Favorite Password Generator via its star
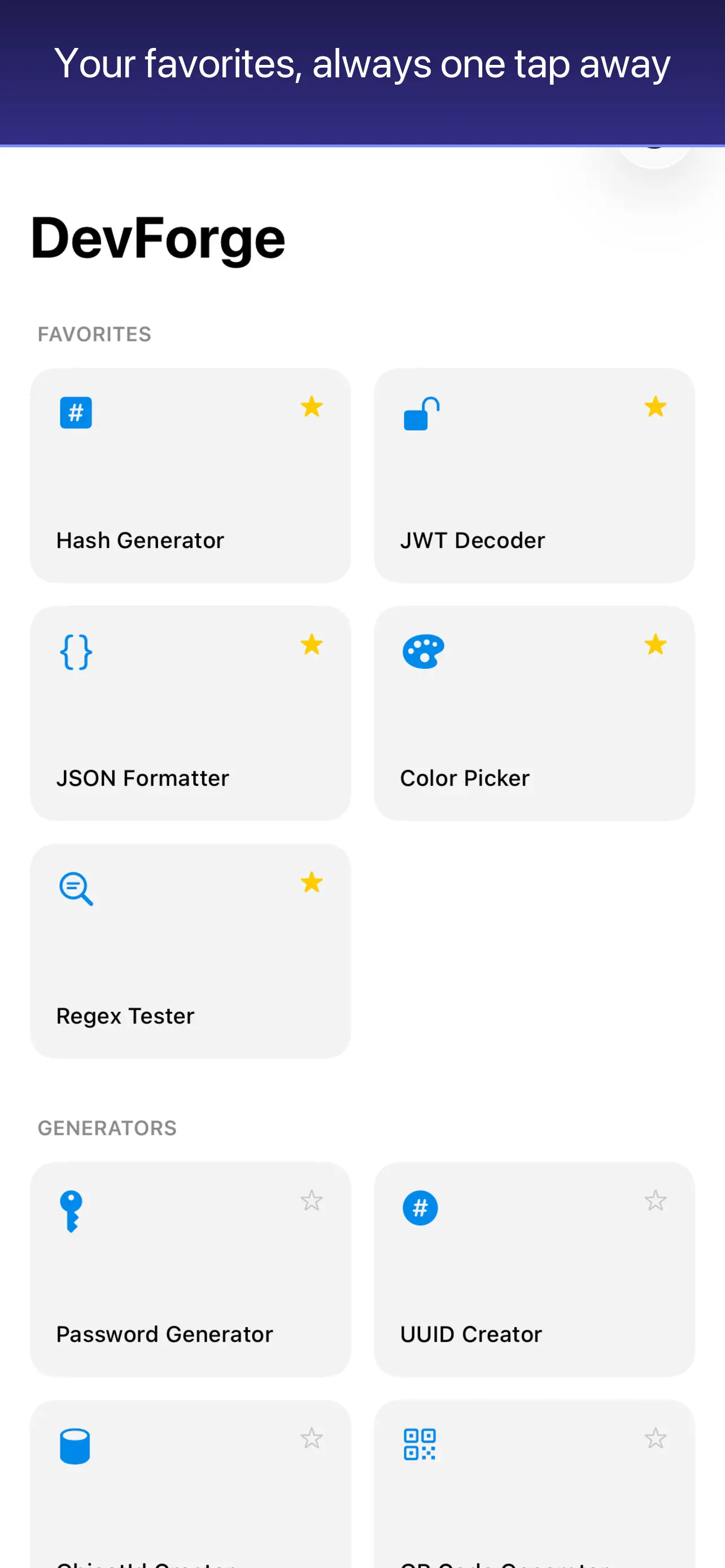Viewport: 725px width, 1568px height. tap(311, 1201)
